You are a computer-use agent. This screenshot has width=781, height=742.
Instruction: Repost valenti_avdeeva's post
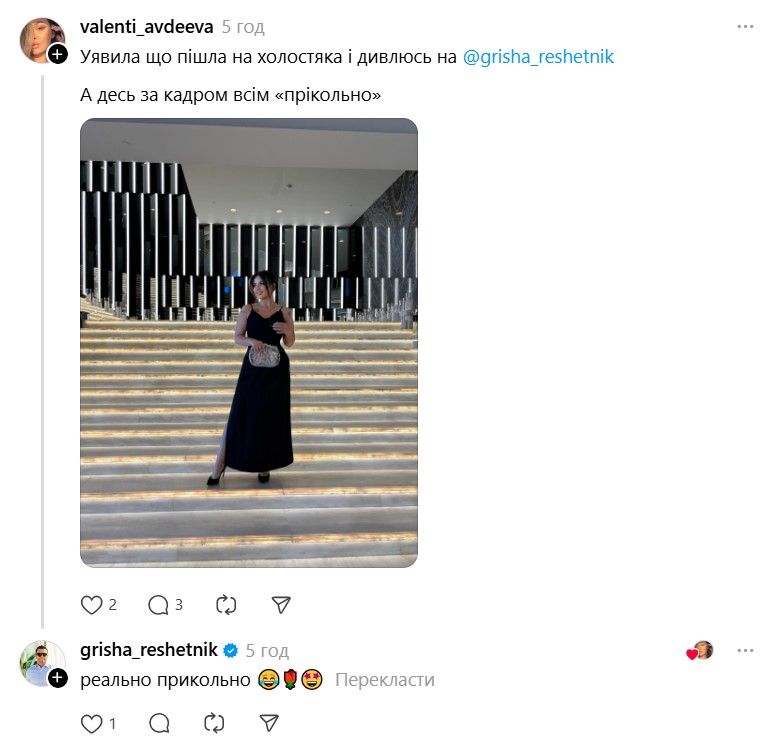pyautogui.click(x=226, y=605)
